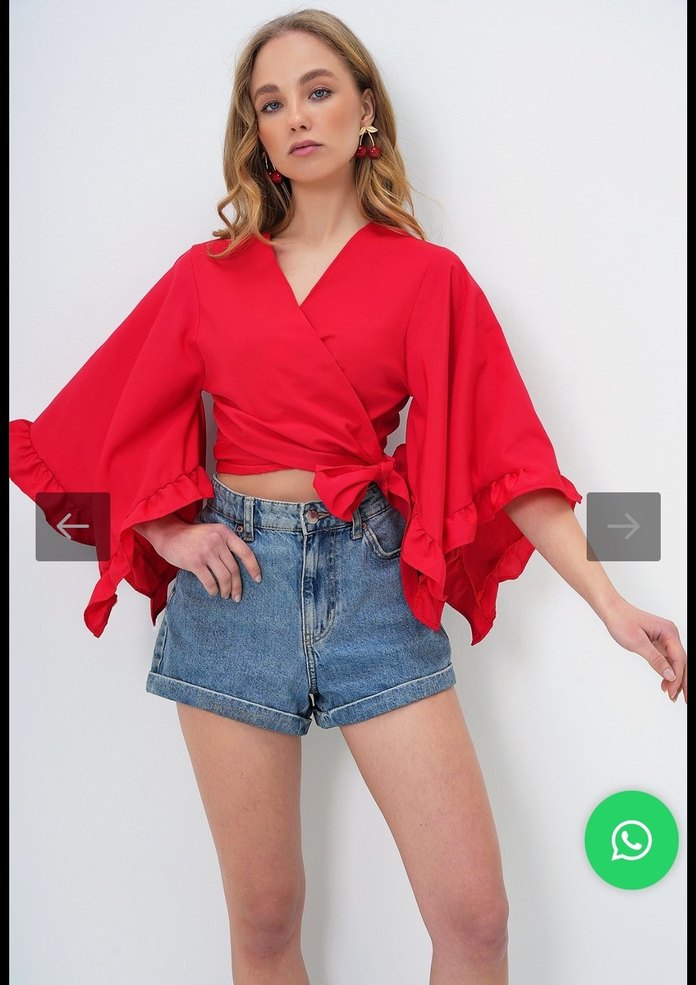The width and height of the screenshot is (696, 985).
Task: Go to the previous product photo
Action: pyautogui.click(x=73, y=526)
